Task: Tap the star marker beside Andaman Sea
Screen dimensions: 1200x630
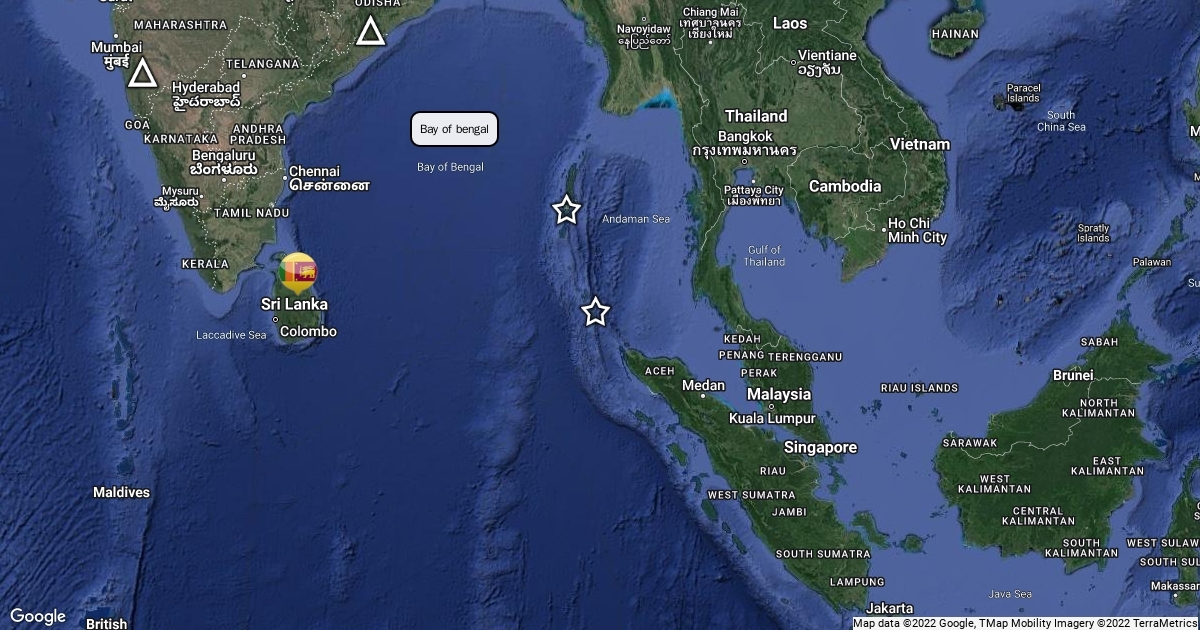Action: click(x=567, y=210)
